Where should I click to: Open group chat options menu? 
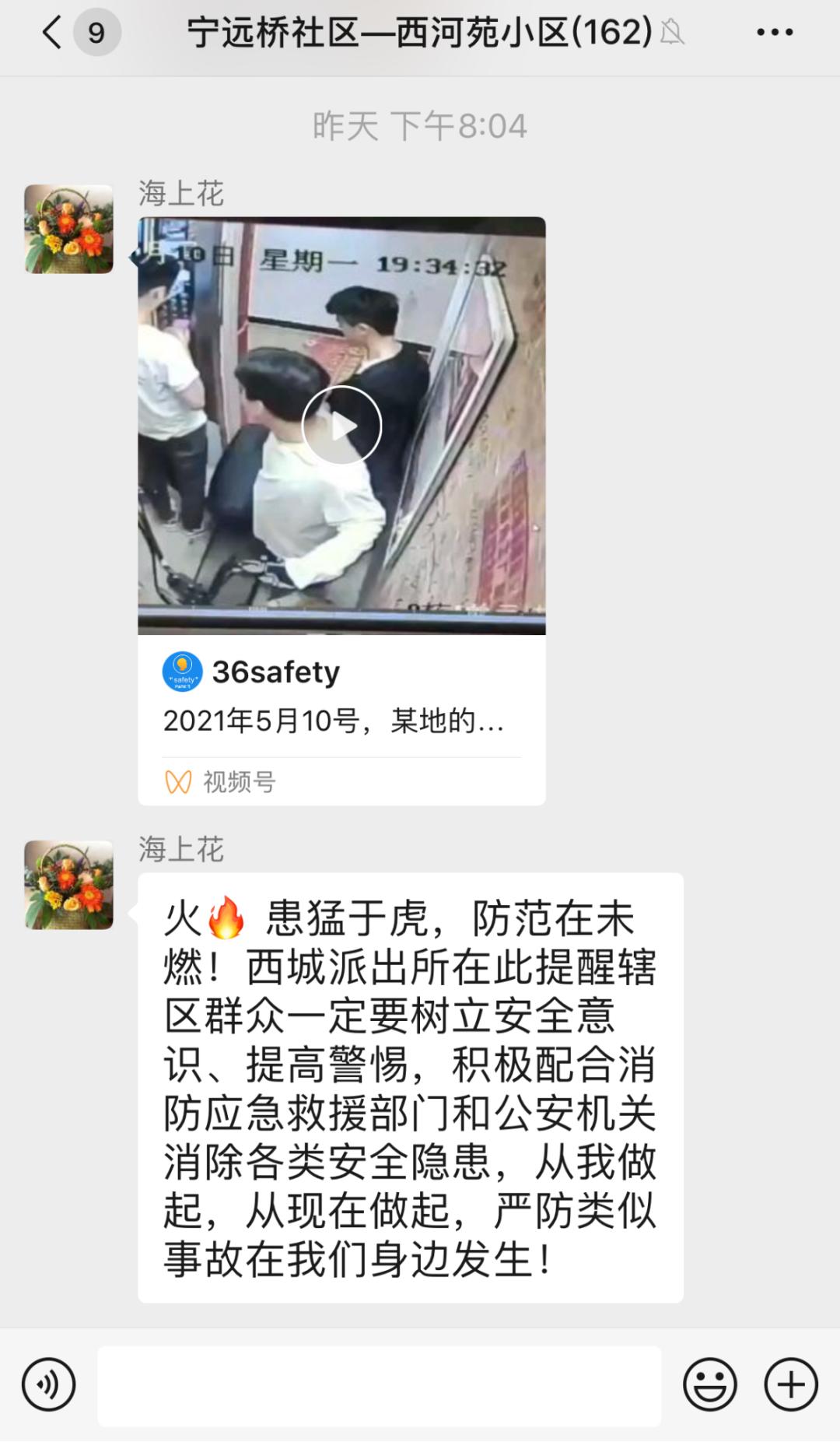pos(775,33)
